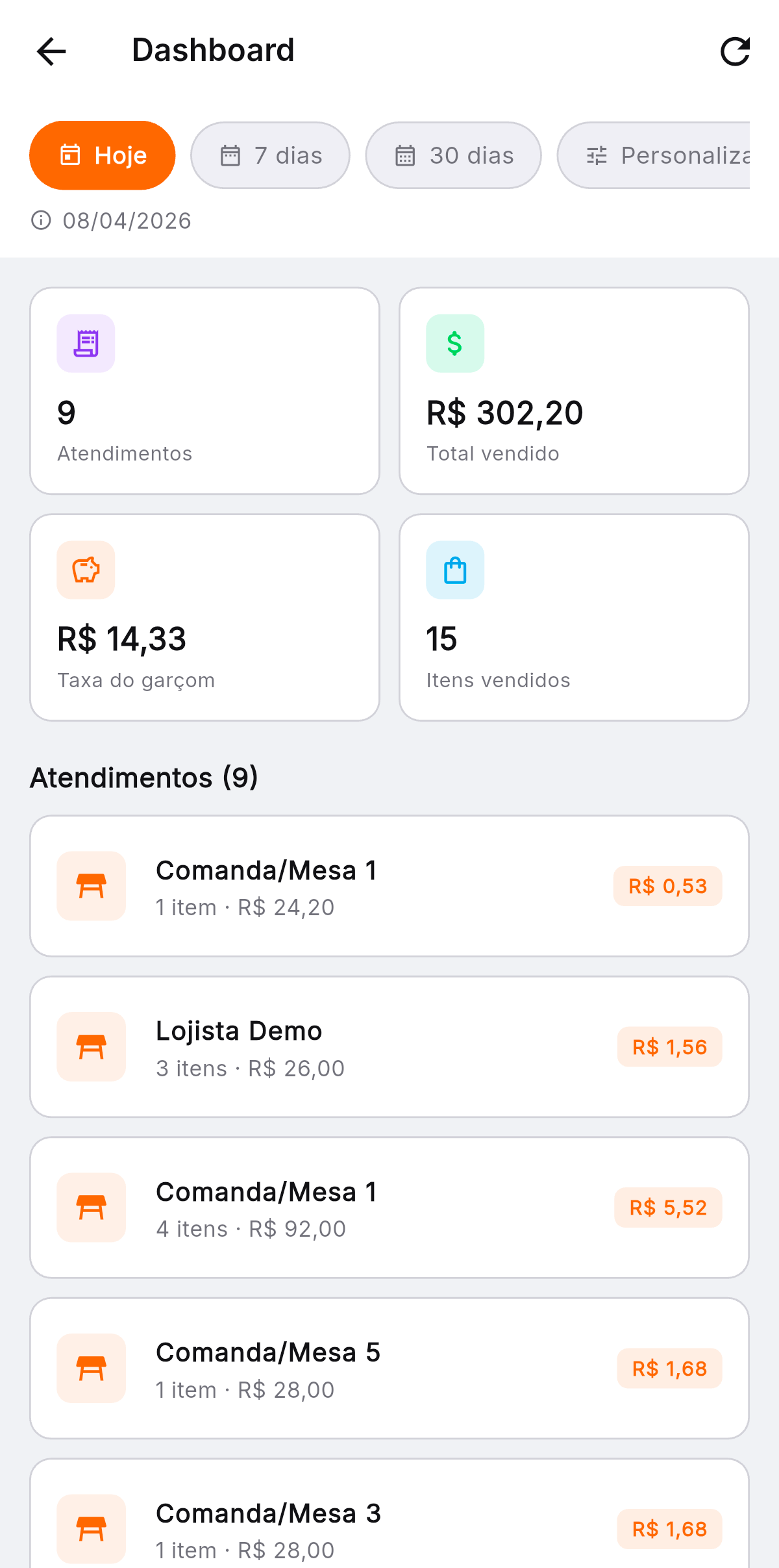Switch to the 7 dias filter
This screenshot has height=1568, width=779.
[270, 155]
